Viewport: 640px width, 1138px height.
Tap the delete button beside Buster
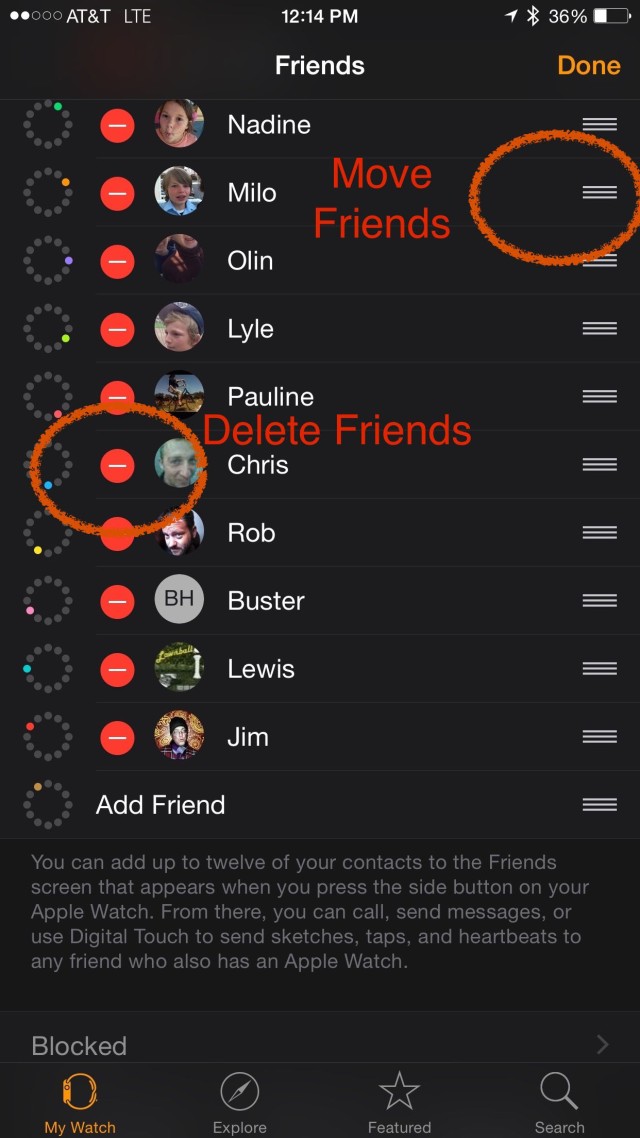(118, 601)
